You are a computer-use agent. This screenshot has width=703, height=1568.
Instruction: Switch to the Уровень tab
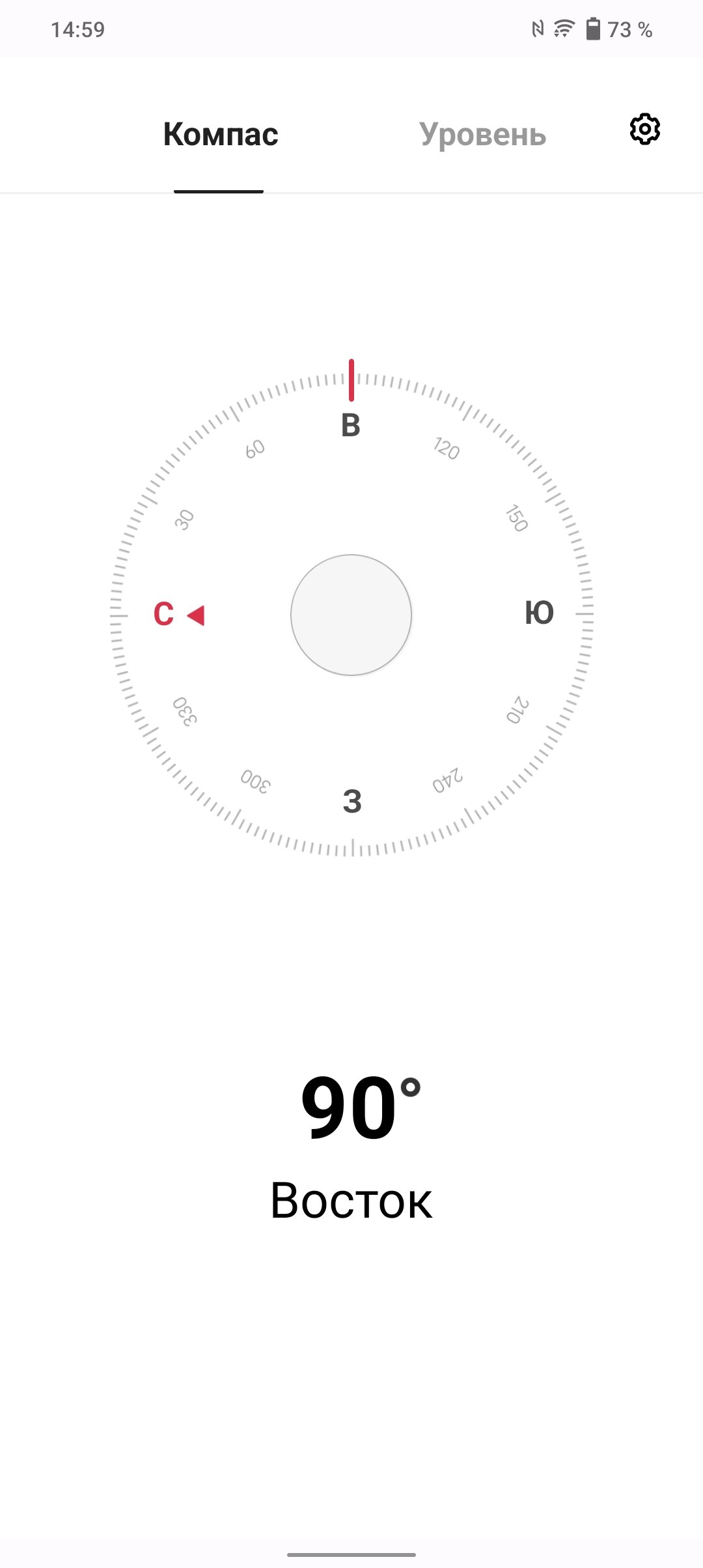click(x=482, y=135)
